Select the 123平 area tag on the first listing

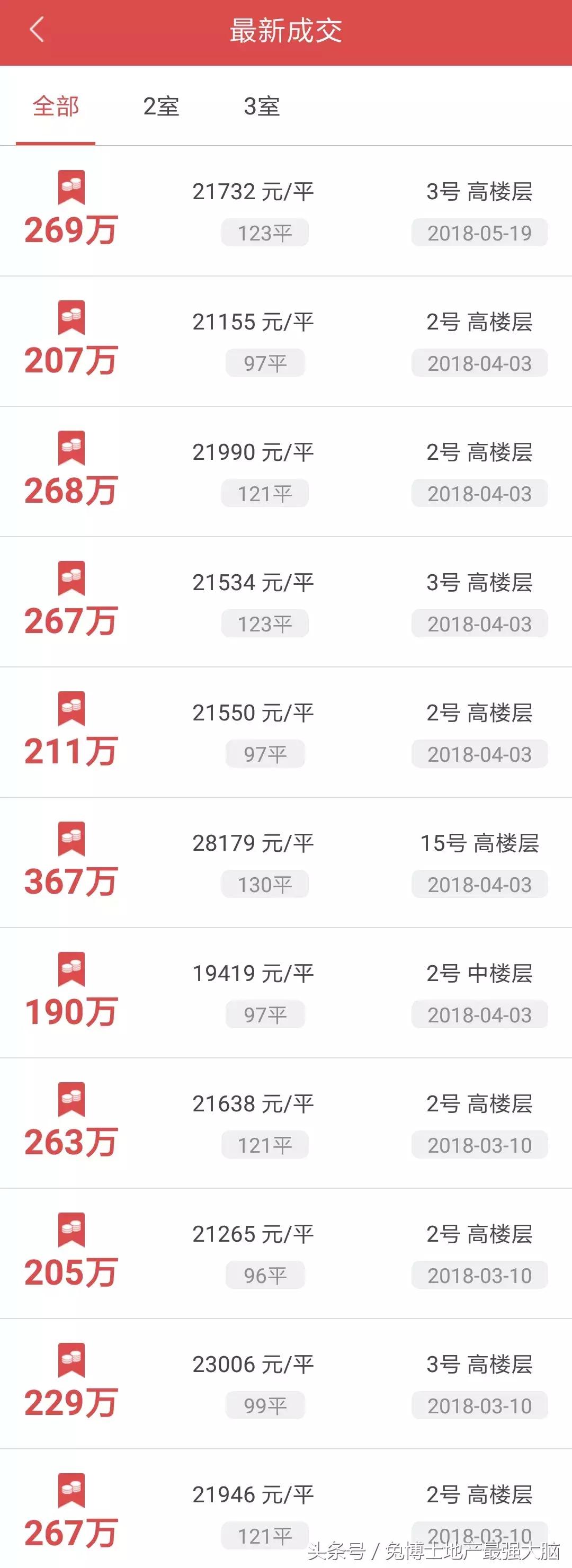(x=266, y=233)
